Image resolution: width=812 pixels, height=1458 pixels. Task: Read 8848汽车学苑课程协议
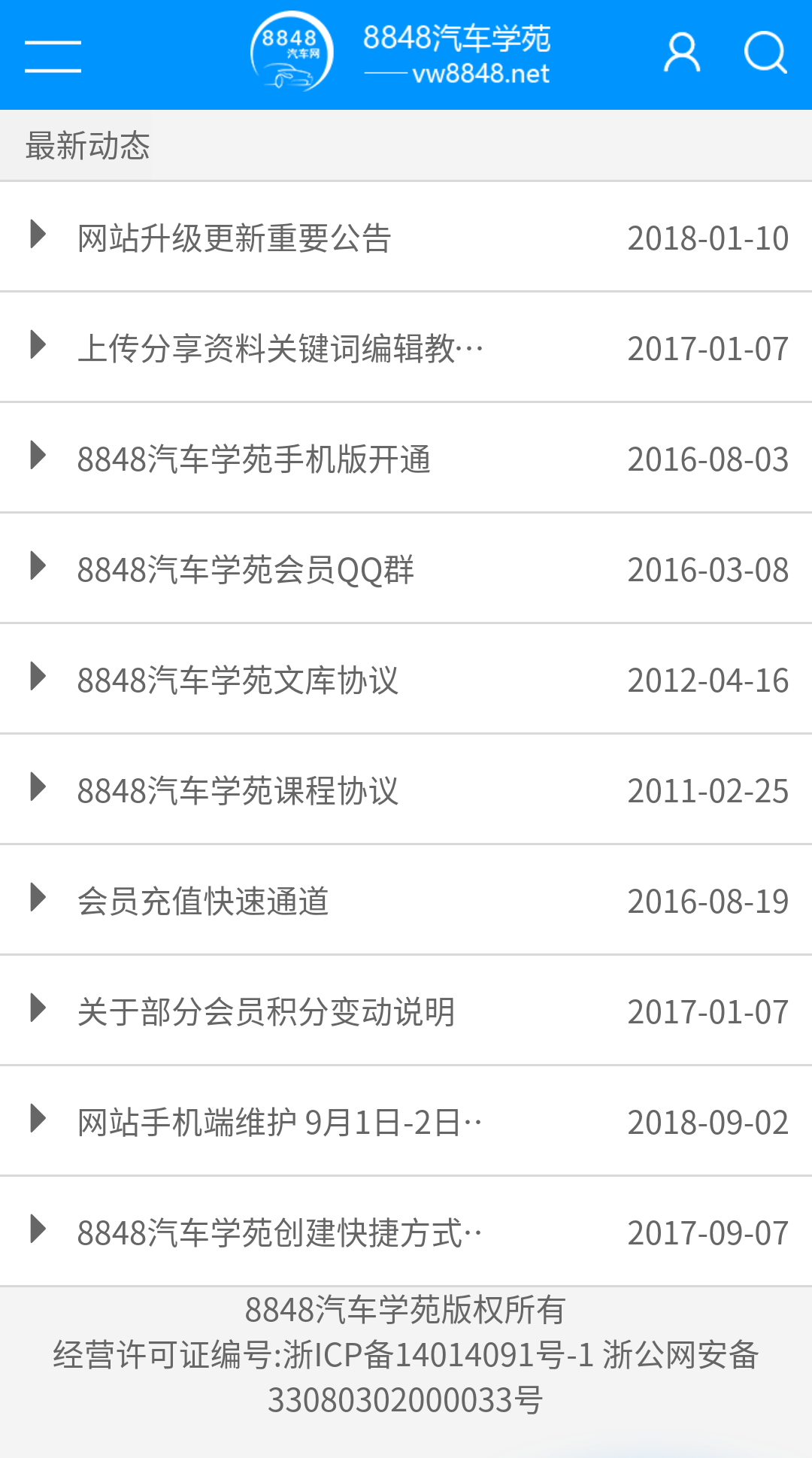(x=238, y=791)
